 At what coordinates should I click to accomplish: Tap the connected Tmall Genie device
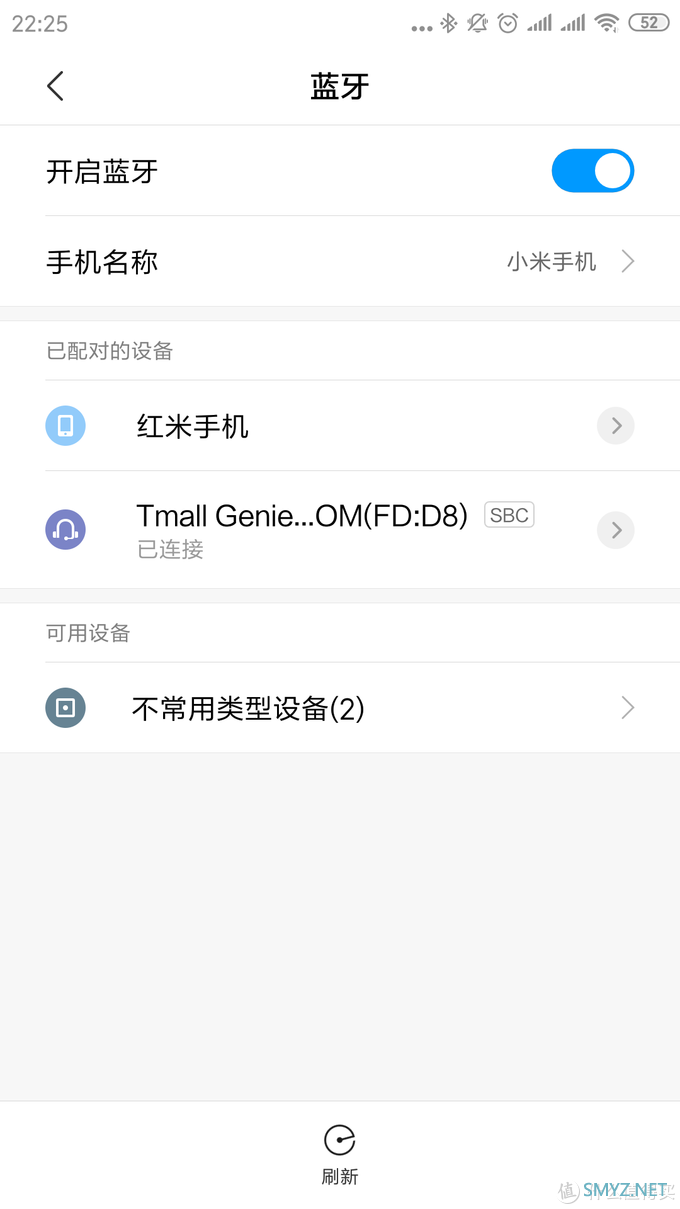coord(300,529)
